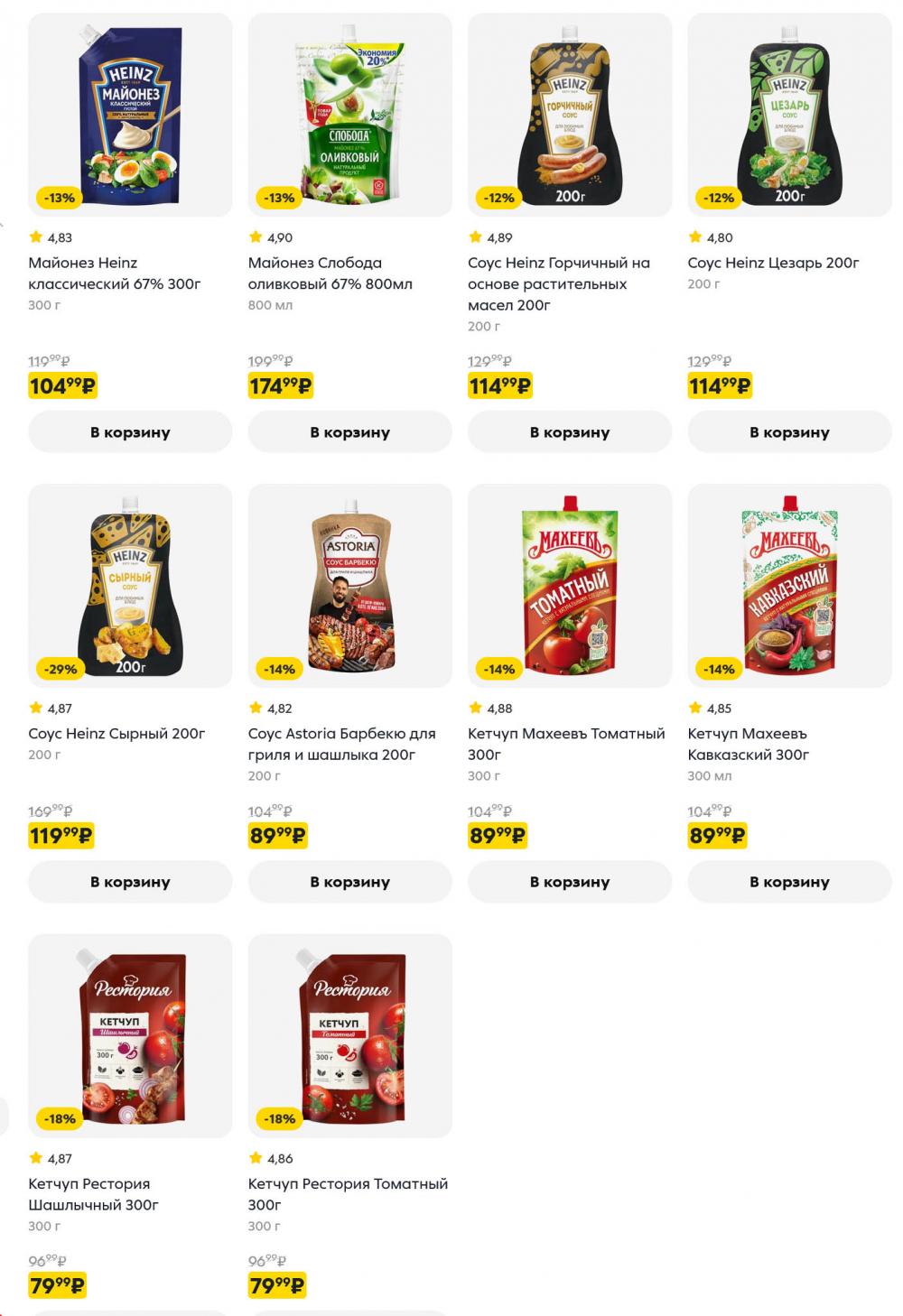Open the Кетчуп Рестория Томатный 300г link
The image size is (903, 1316).
349,1194
